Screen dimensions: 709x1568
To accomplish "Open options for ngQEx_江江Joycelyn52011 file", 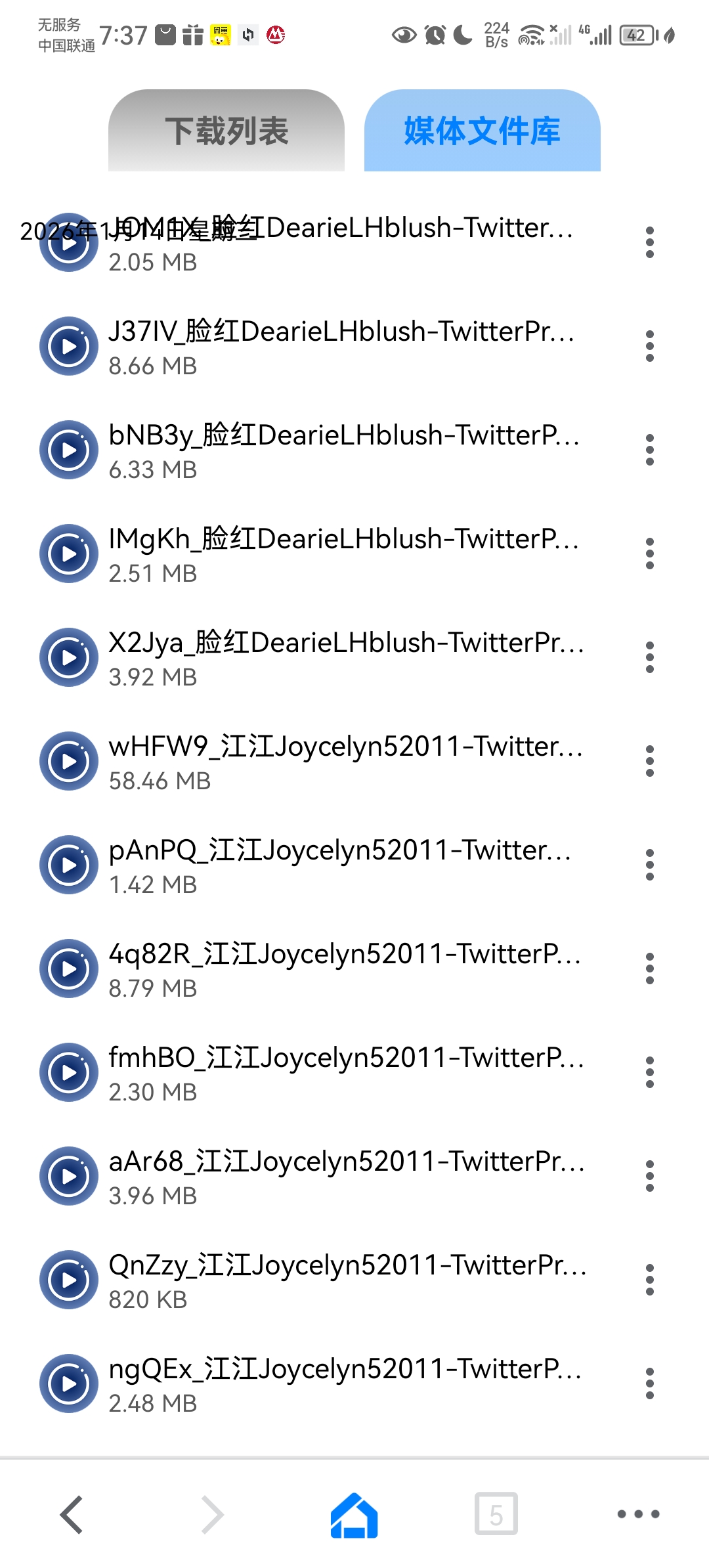I will (649, 1383).
